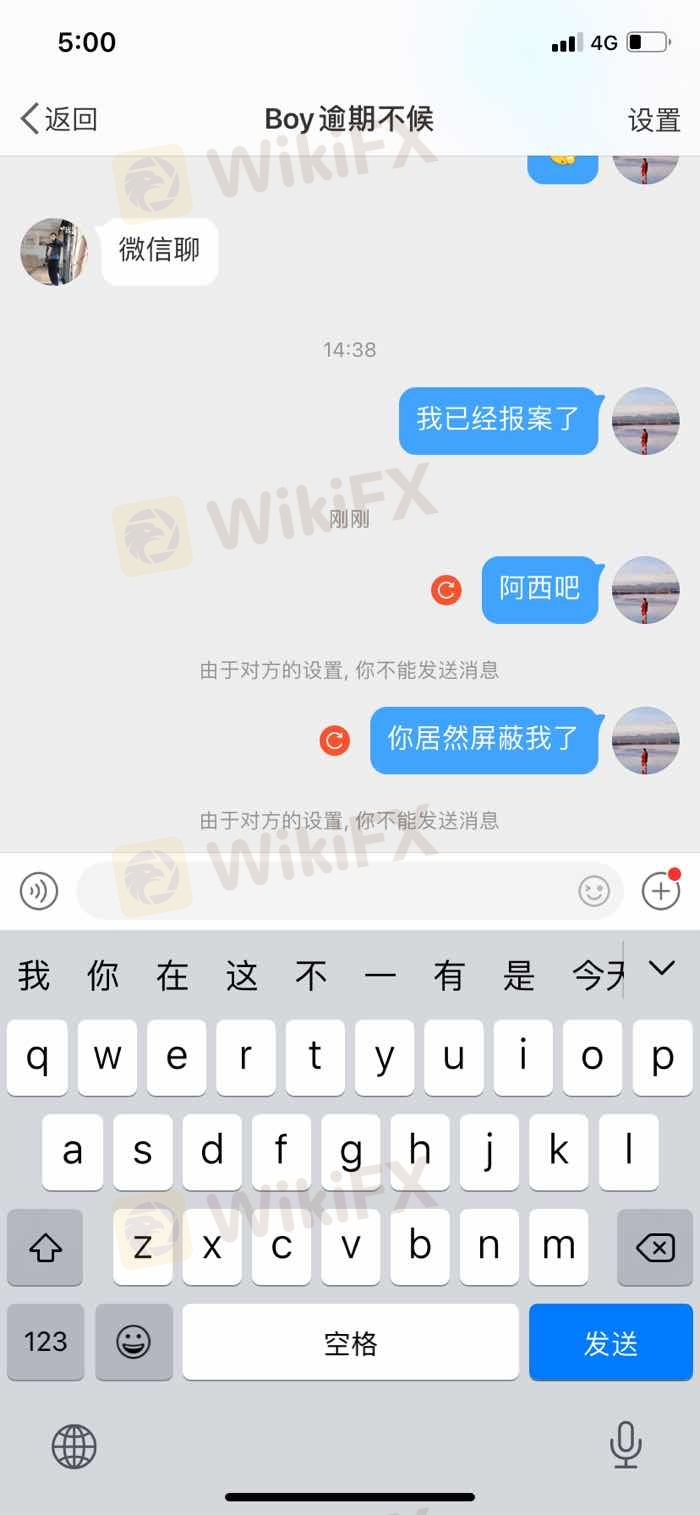Retry sending the 阿西吧 message

pyautogui.click(x=446, y=590)
